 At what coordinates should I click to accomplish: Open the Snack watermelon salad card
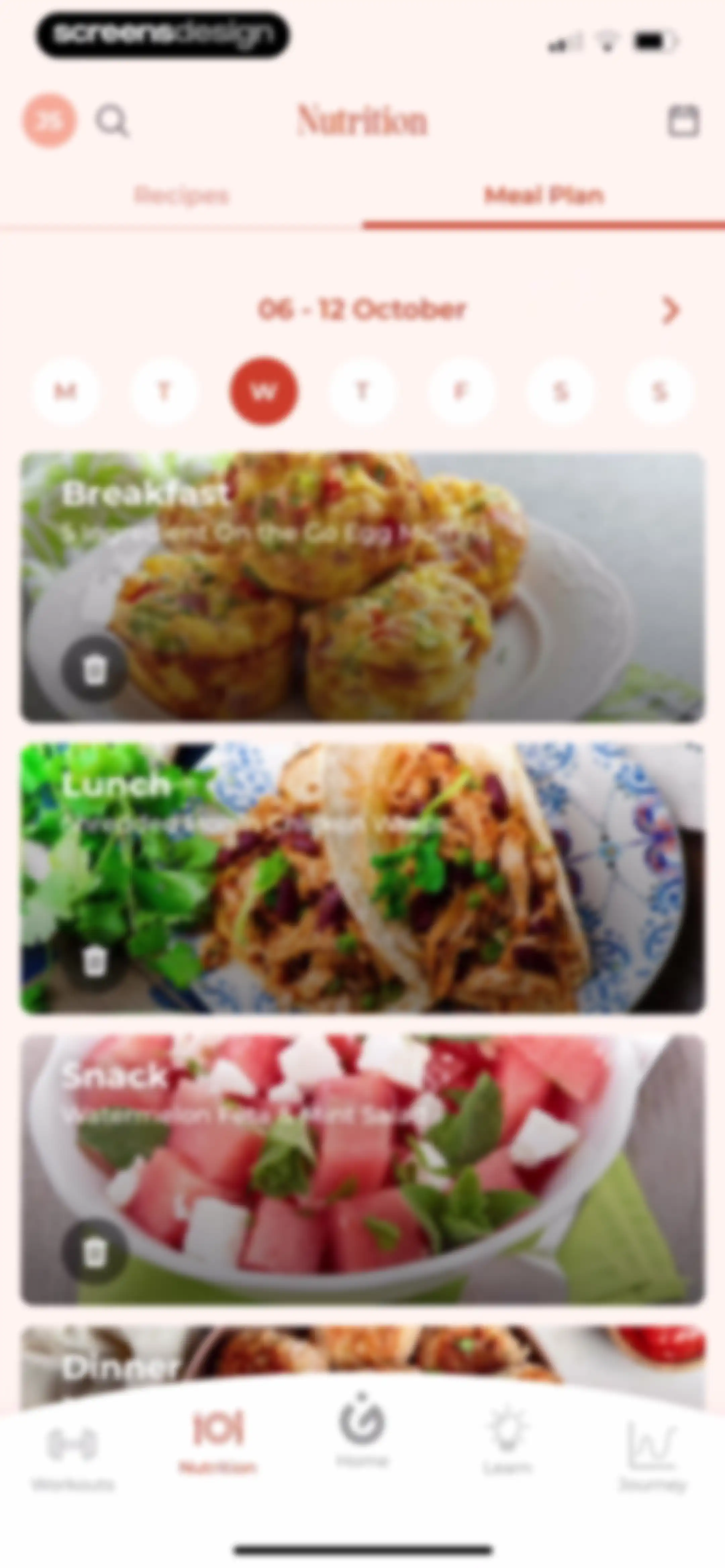[362, 1170]
